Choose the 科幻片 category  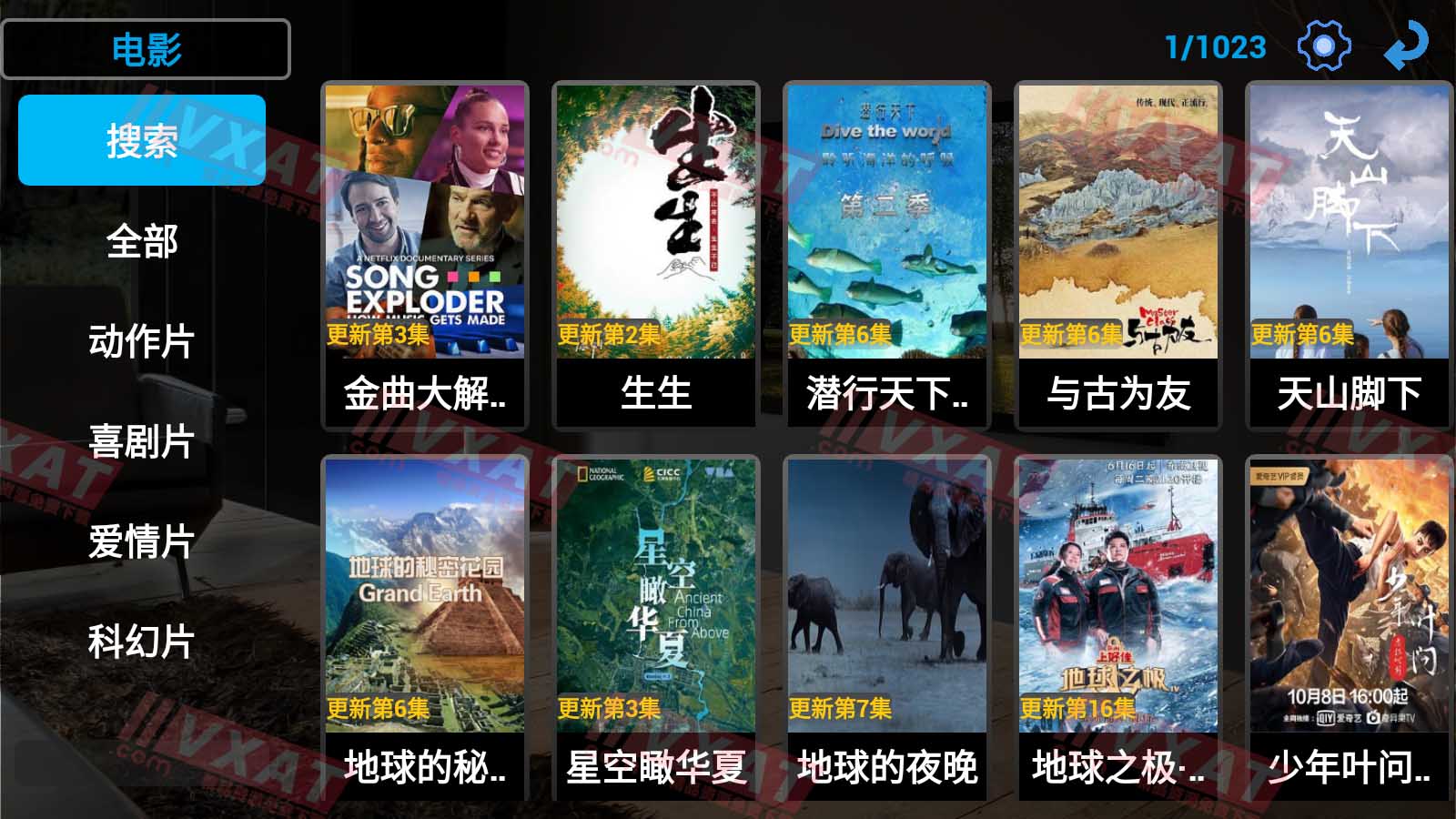tap(142, 642)
